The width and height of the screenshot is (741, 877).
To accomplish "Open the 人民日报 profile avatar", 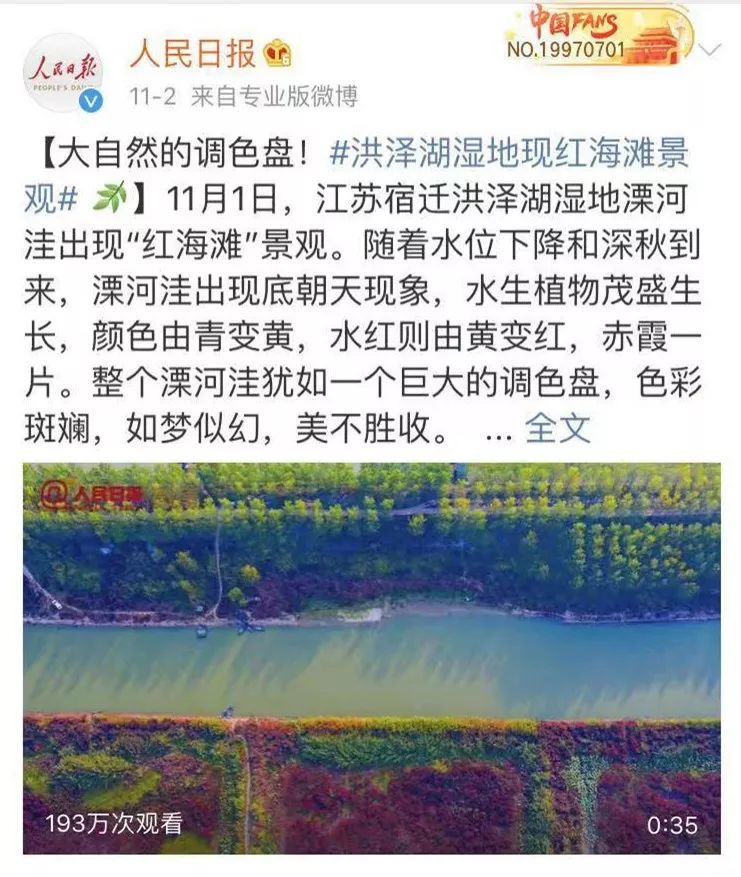I will pos(64,71).
